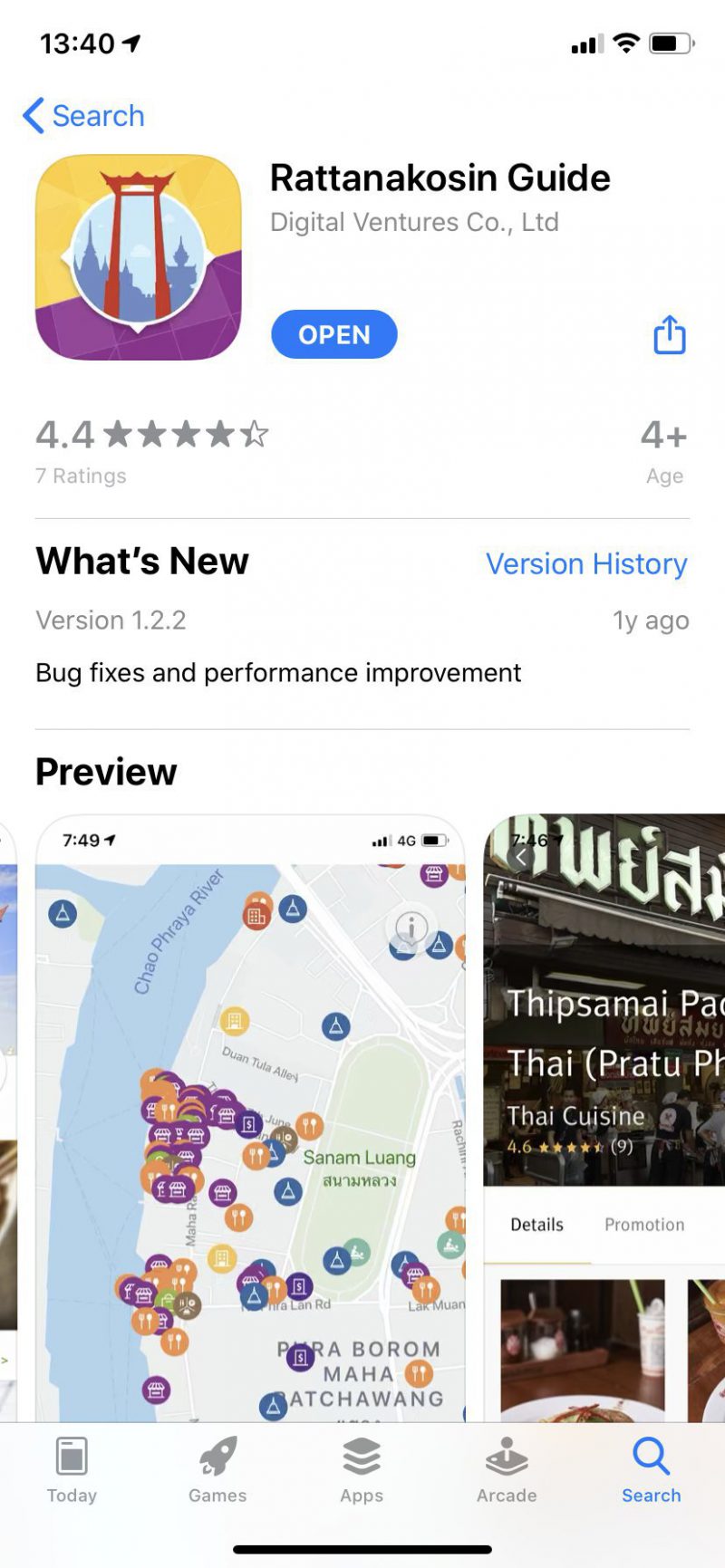This screenshot has height=1568, width=725.
Task: Select the Search tab
Action: [651, 1469]
